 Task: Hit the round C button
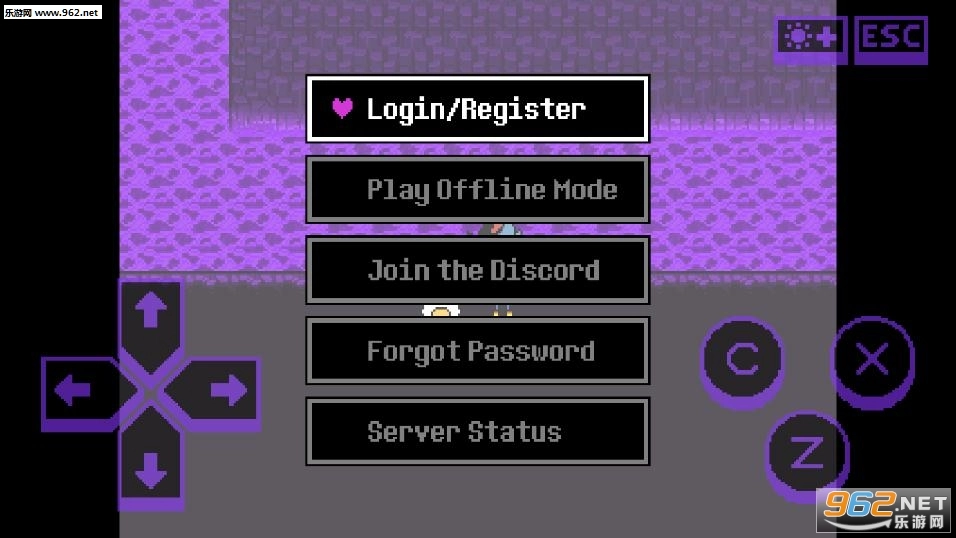click(742, 359)
